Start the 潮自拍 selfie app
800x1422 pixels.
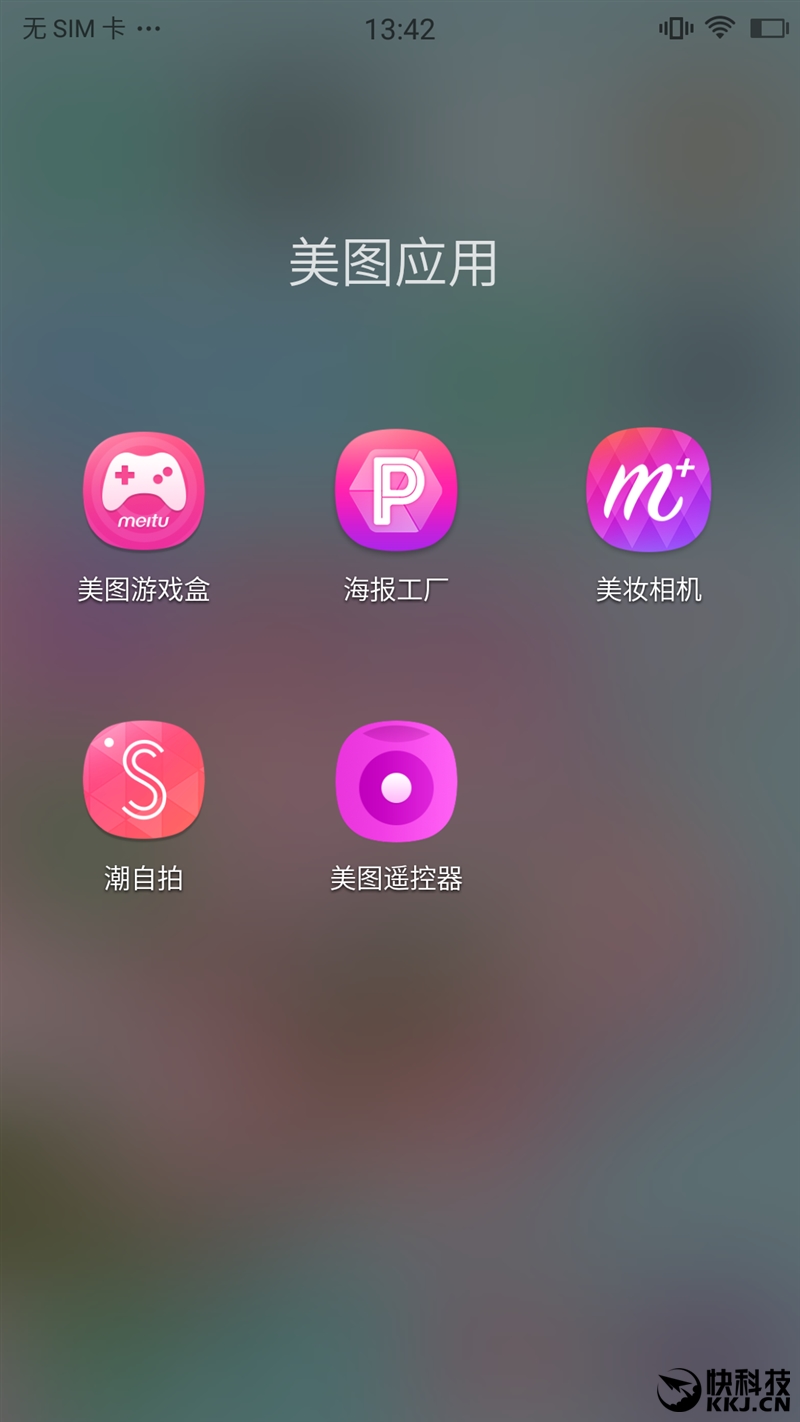(x=143, y=782)
